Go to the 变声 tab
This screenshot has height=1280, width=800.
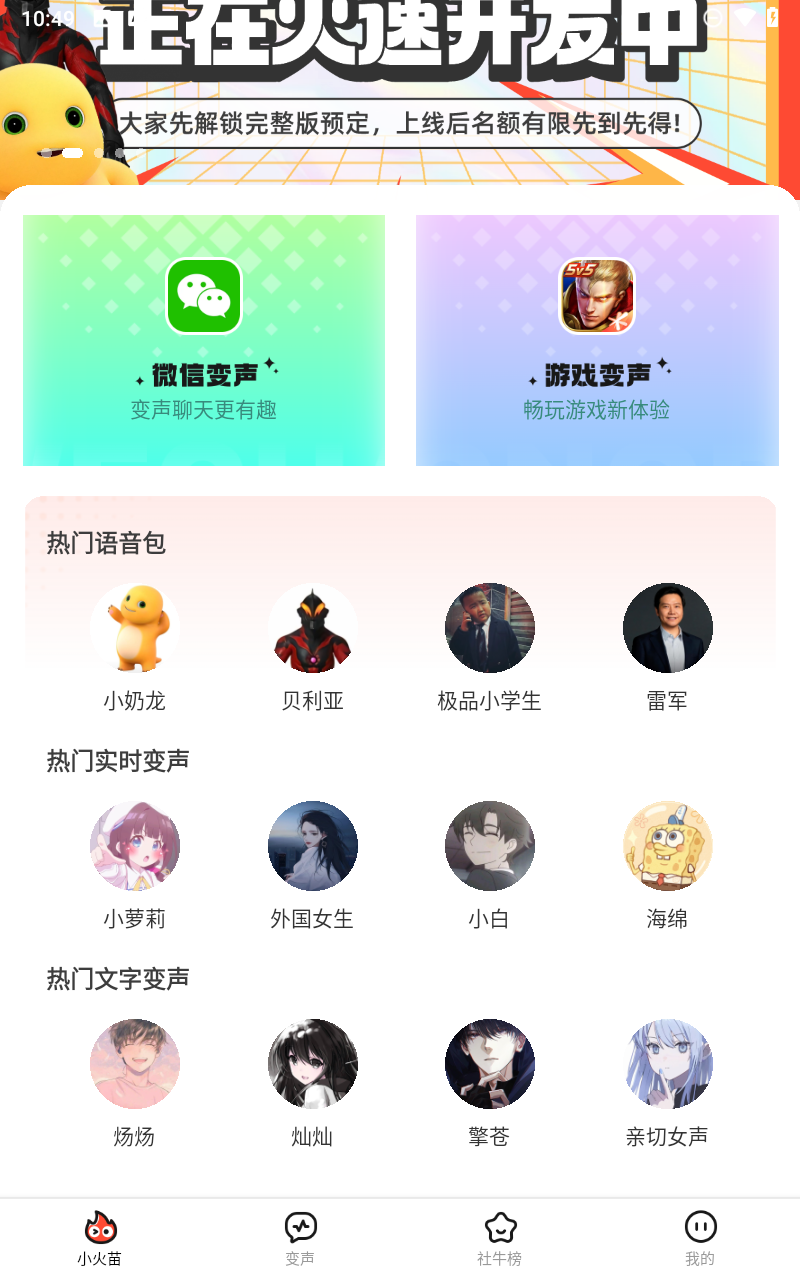coord(300,1238)
